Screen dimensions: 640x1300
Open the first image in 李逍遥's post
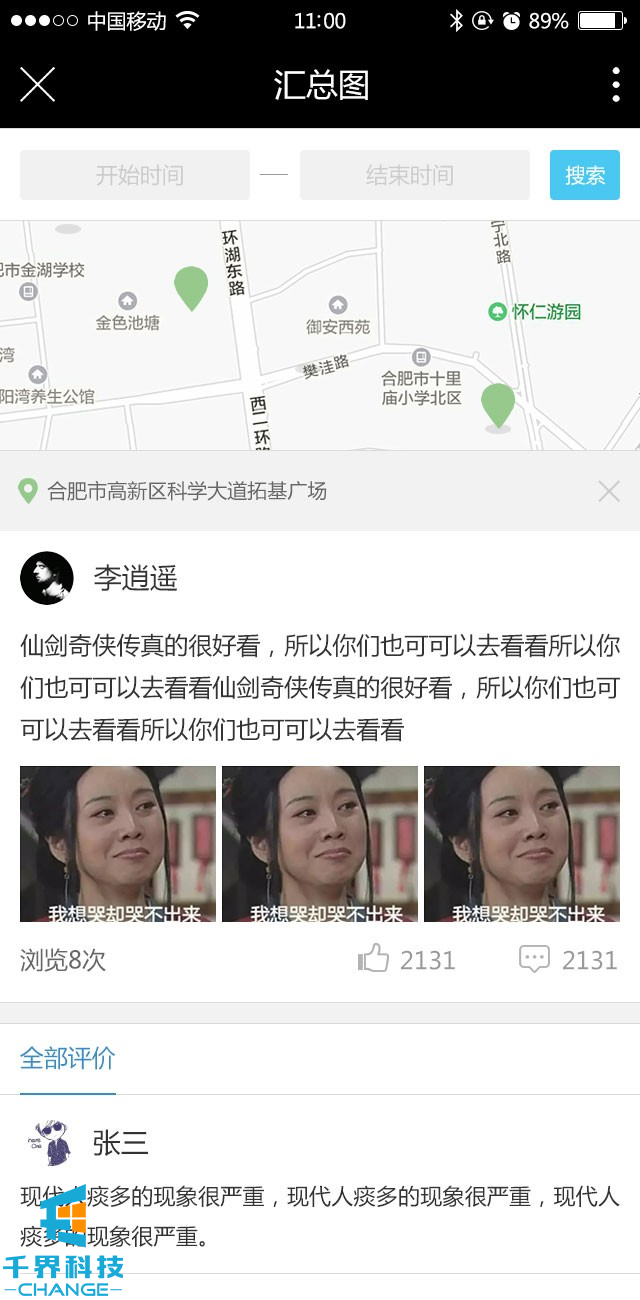(118, 843)
